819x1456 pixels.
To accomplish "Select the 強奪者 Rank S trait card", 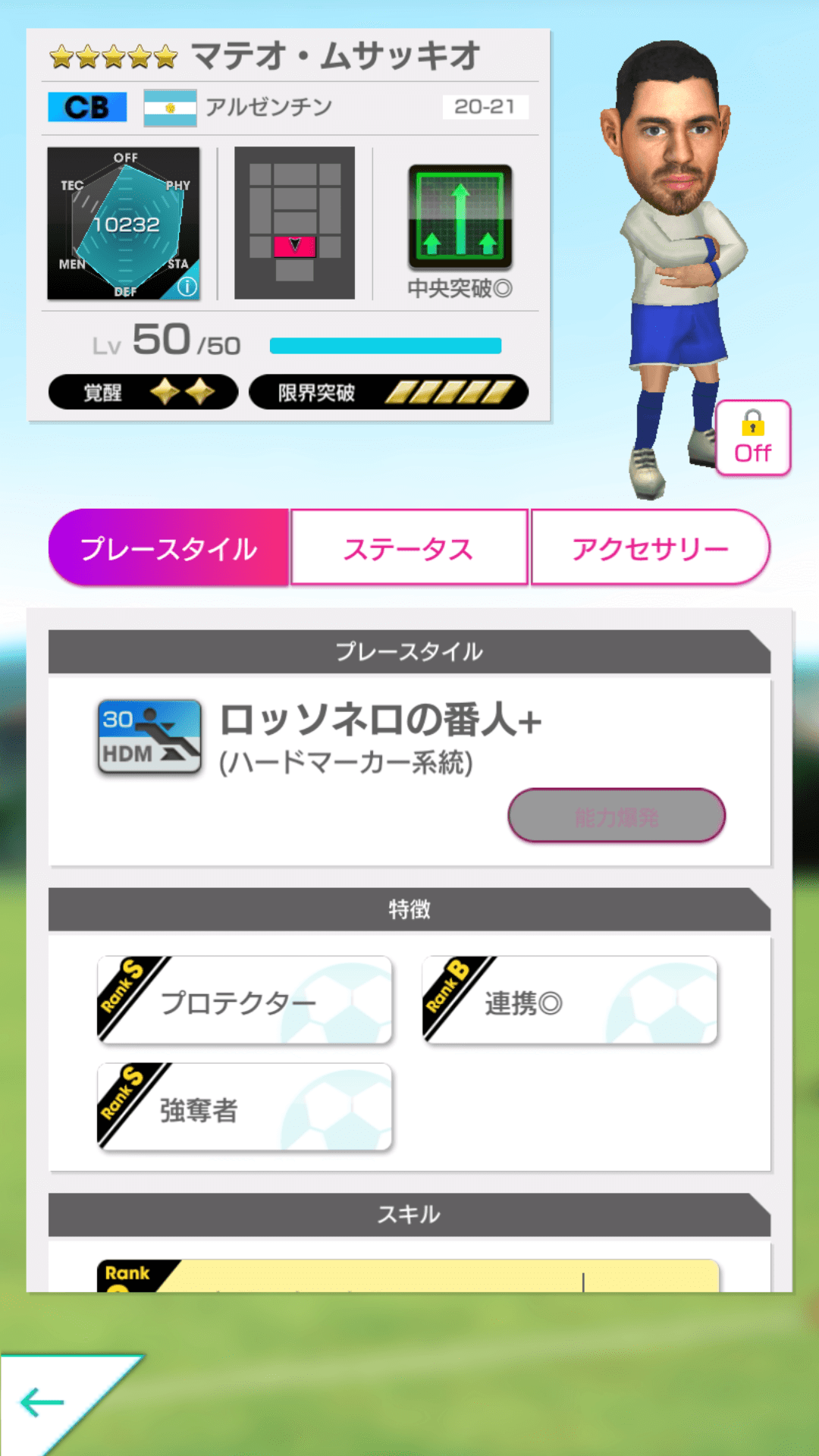I will [x=244, y=1107].
